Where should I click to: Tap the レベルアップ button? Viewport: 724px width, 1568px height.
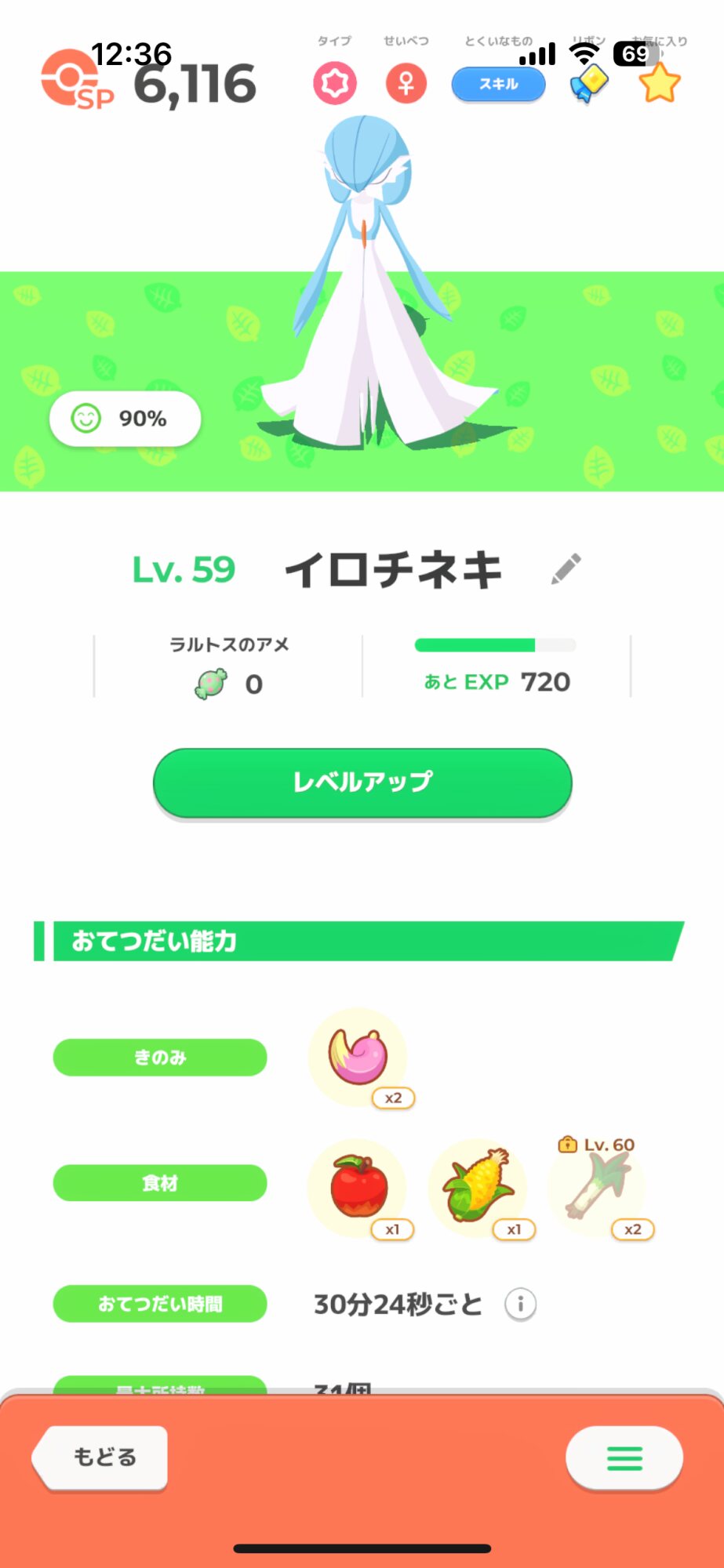coord(362,782)
